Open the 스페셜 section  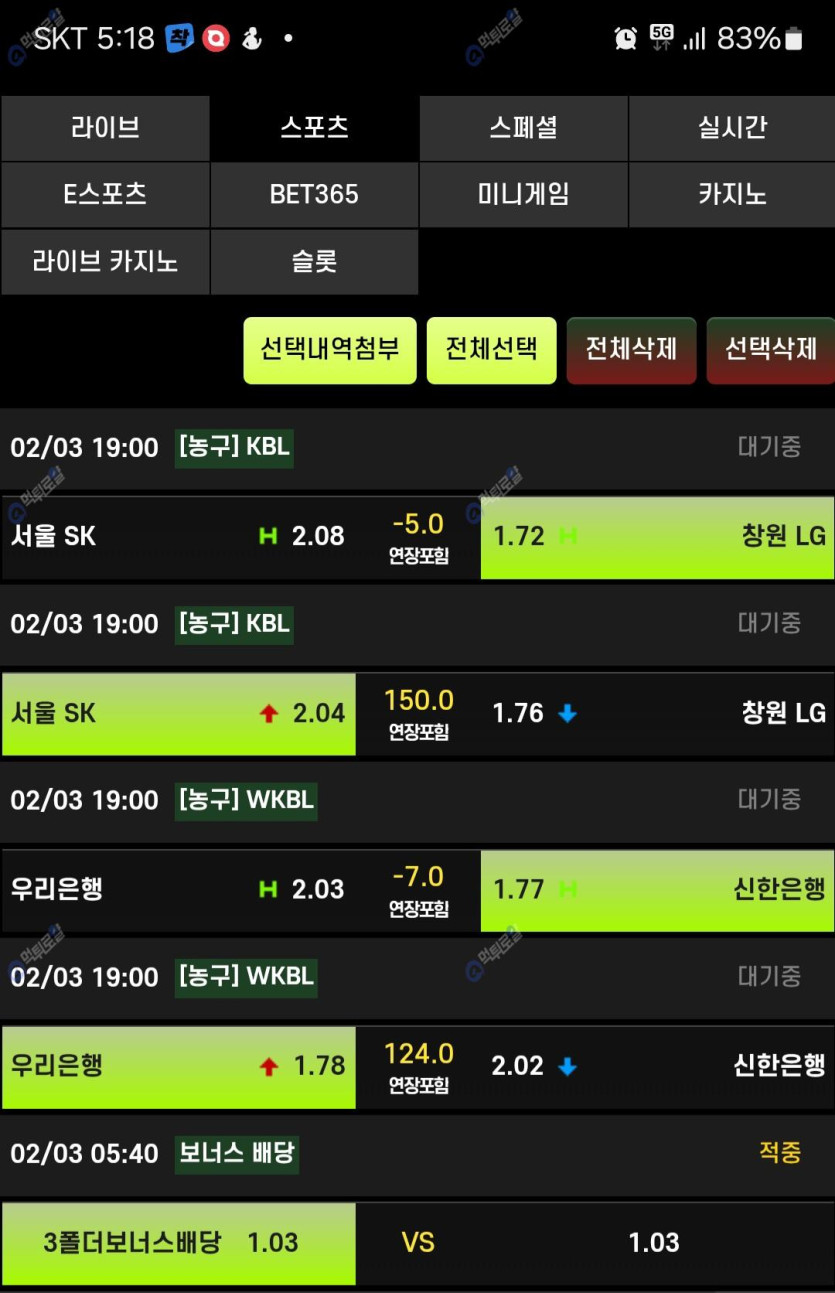523,128
